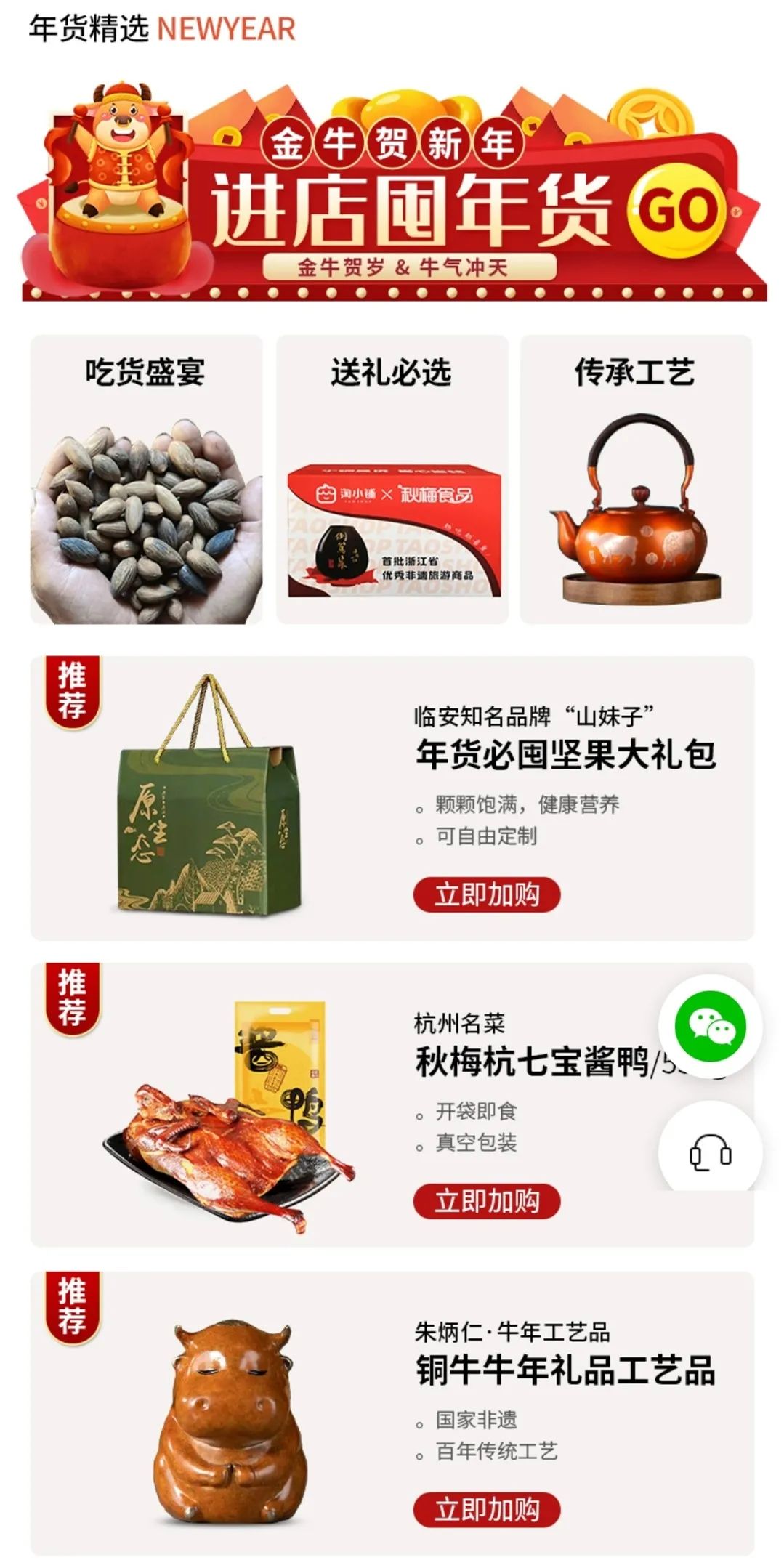Tap the 推荐 ribbon on the sauce duck item

73,995
